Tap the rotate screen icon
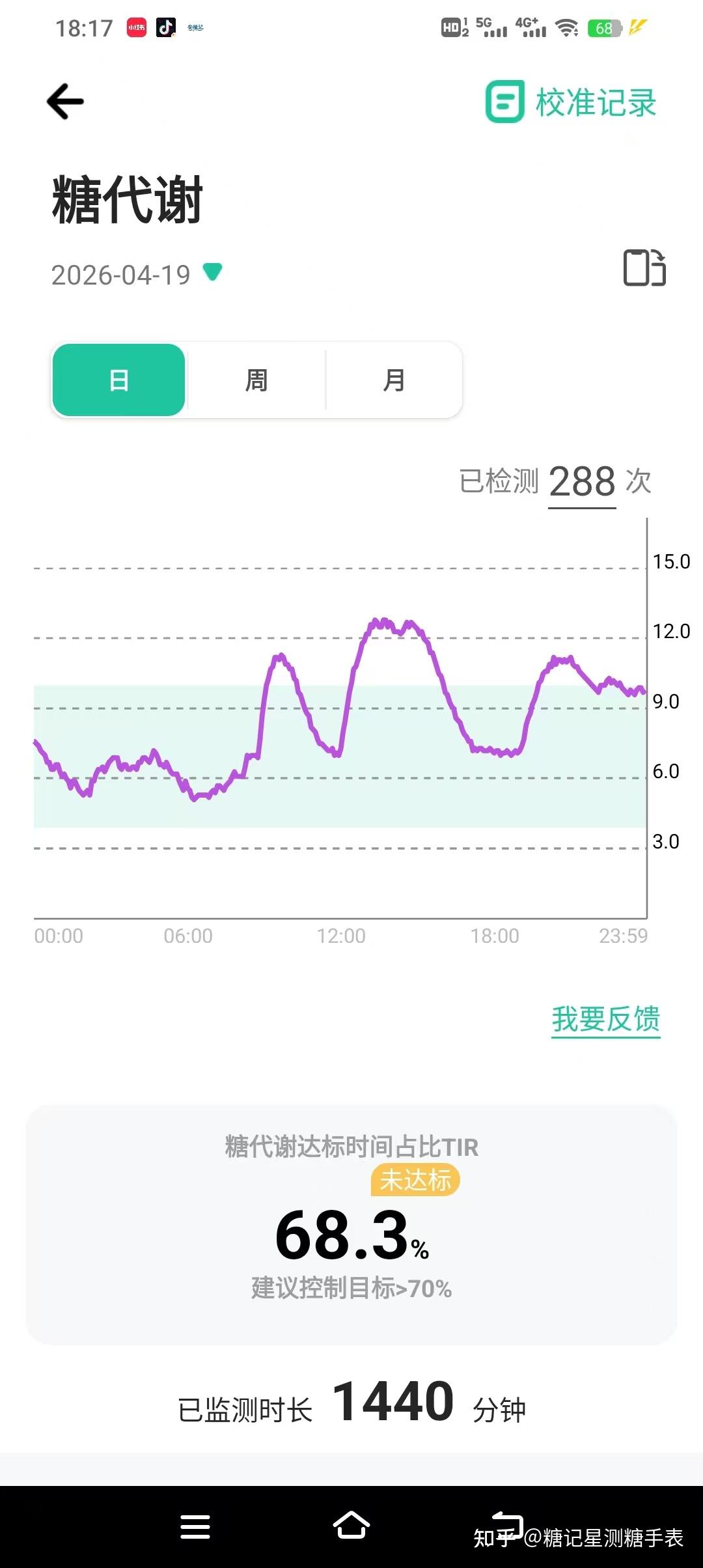The height and width of the screenshot is (1568, 703). [644, 268]
